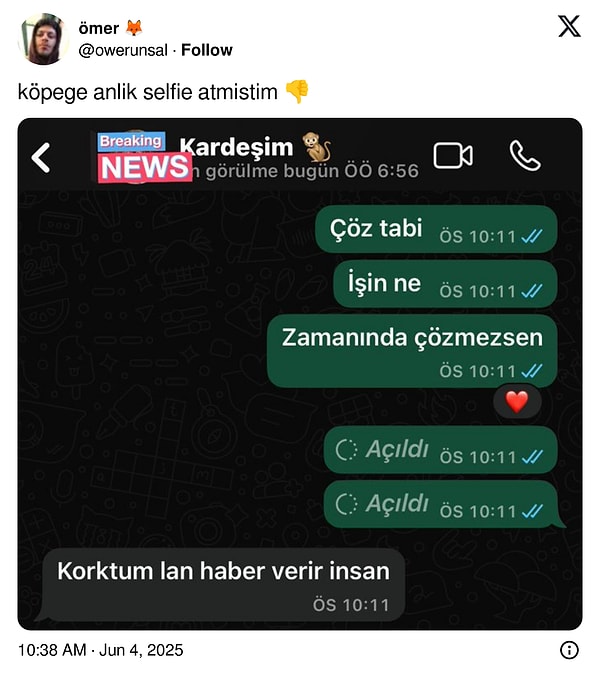Tap the tweet info icon

(569, 650)
